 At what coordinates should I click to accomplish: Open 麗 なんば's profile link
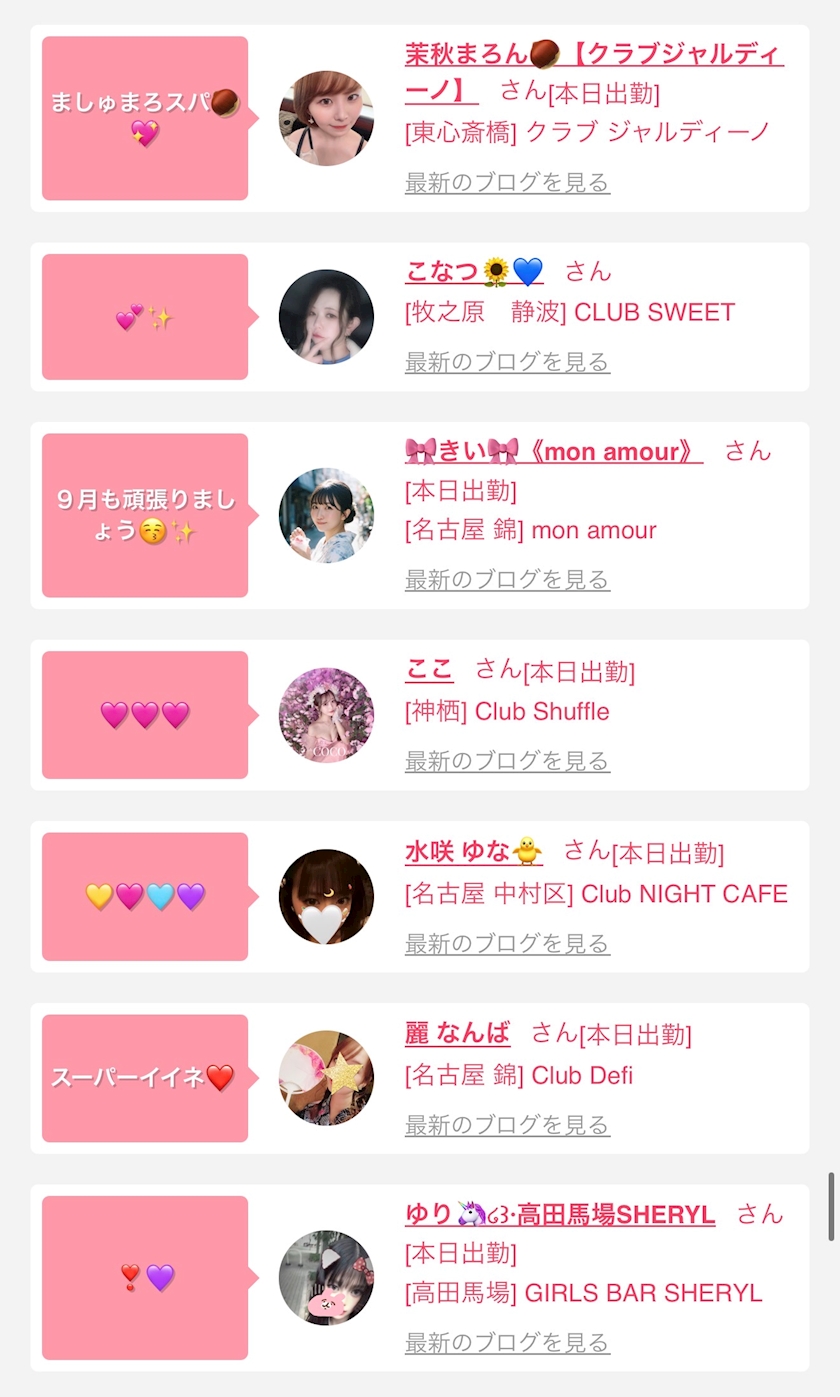(457, 1033)
